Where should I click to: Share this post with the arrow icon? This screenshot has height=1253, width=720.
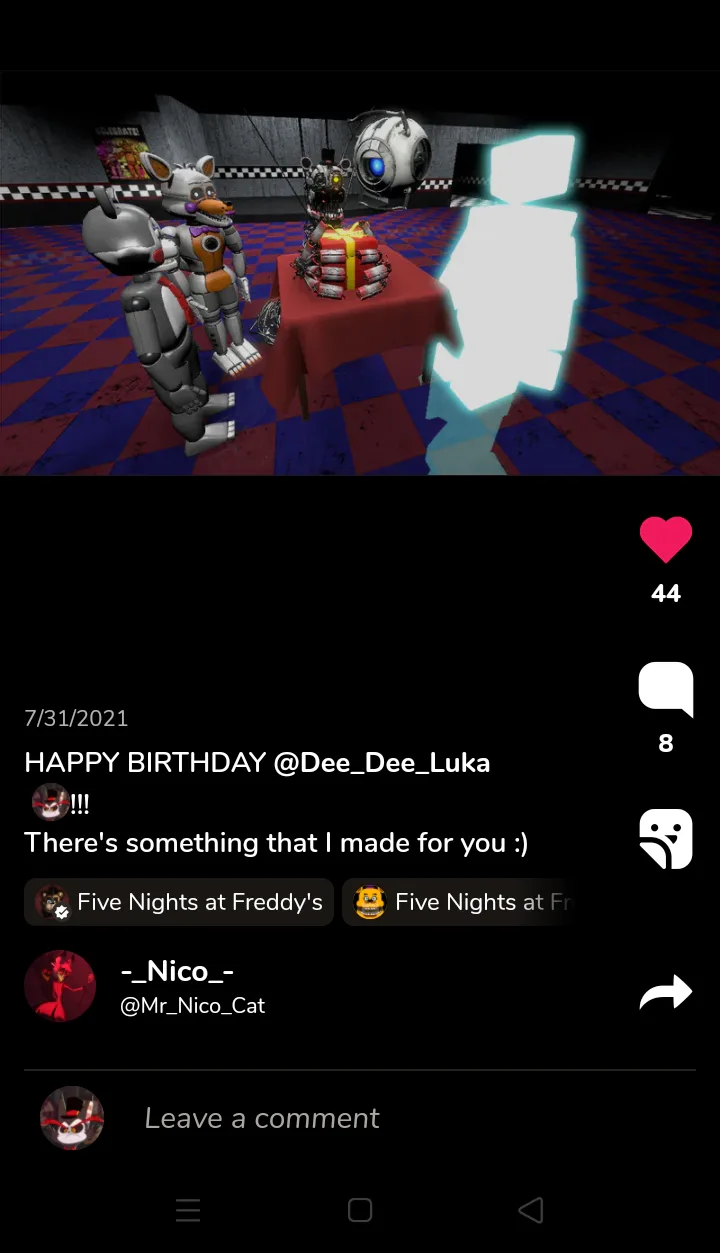[x=666, y=992]
